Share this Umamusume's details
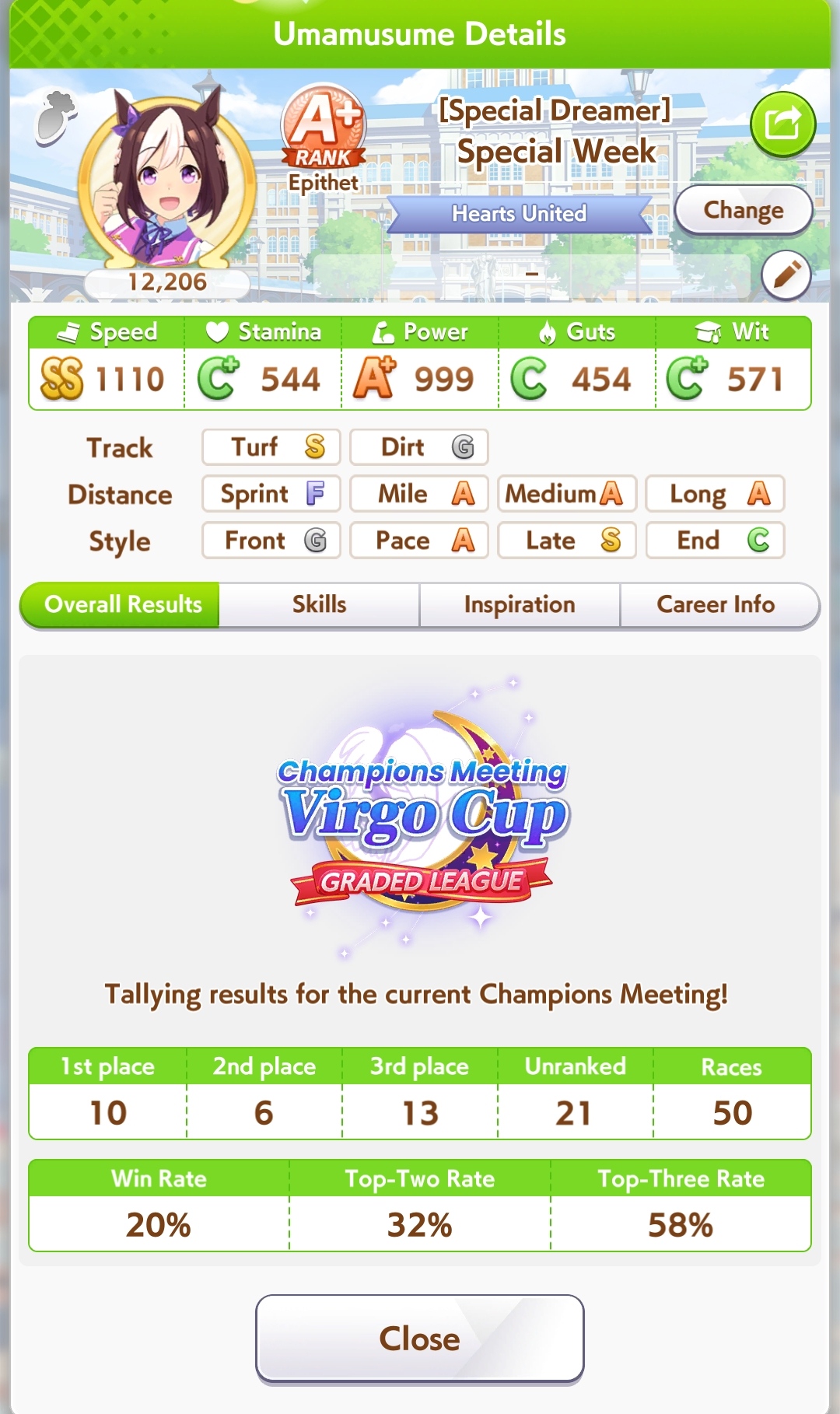840x1414 pixels. point(782,124)
